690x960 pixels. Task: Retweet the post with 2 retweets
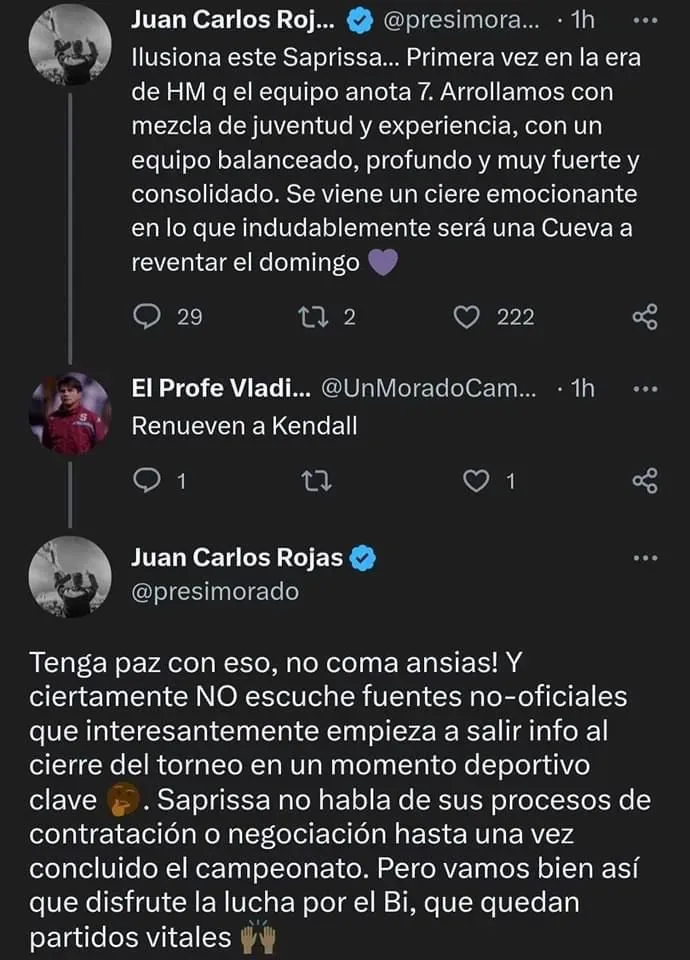pos(314,317)
